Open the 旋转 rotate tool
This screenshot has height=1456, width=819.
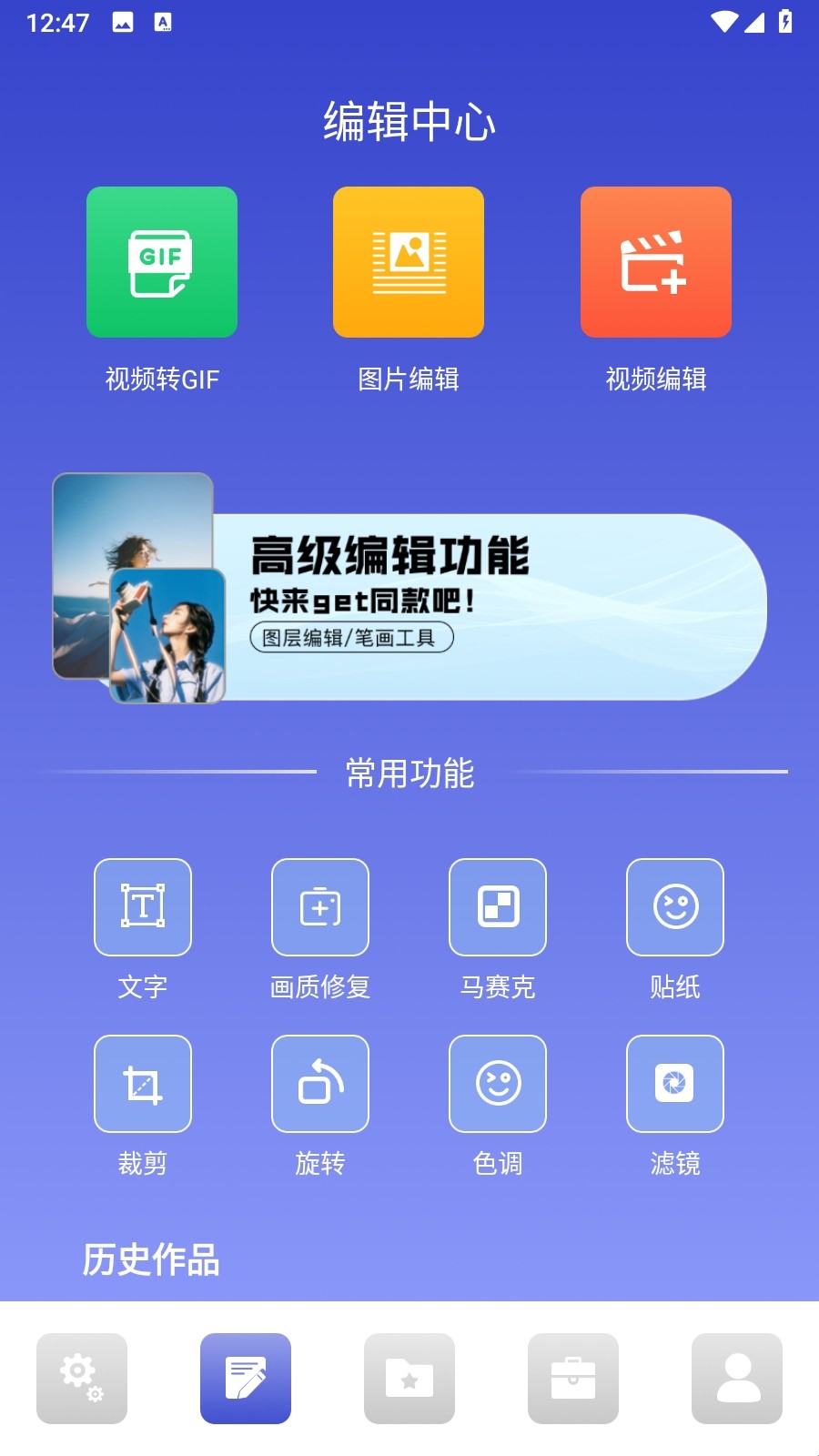[320, 1084]
